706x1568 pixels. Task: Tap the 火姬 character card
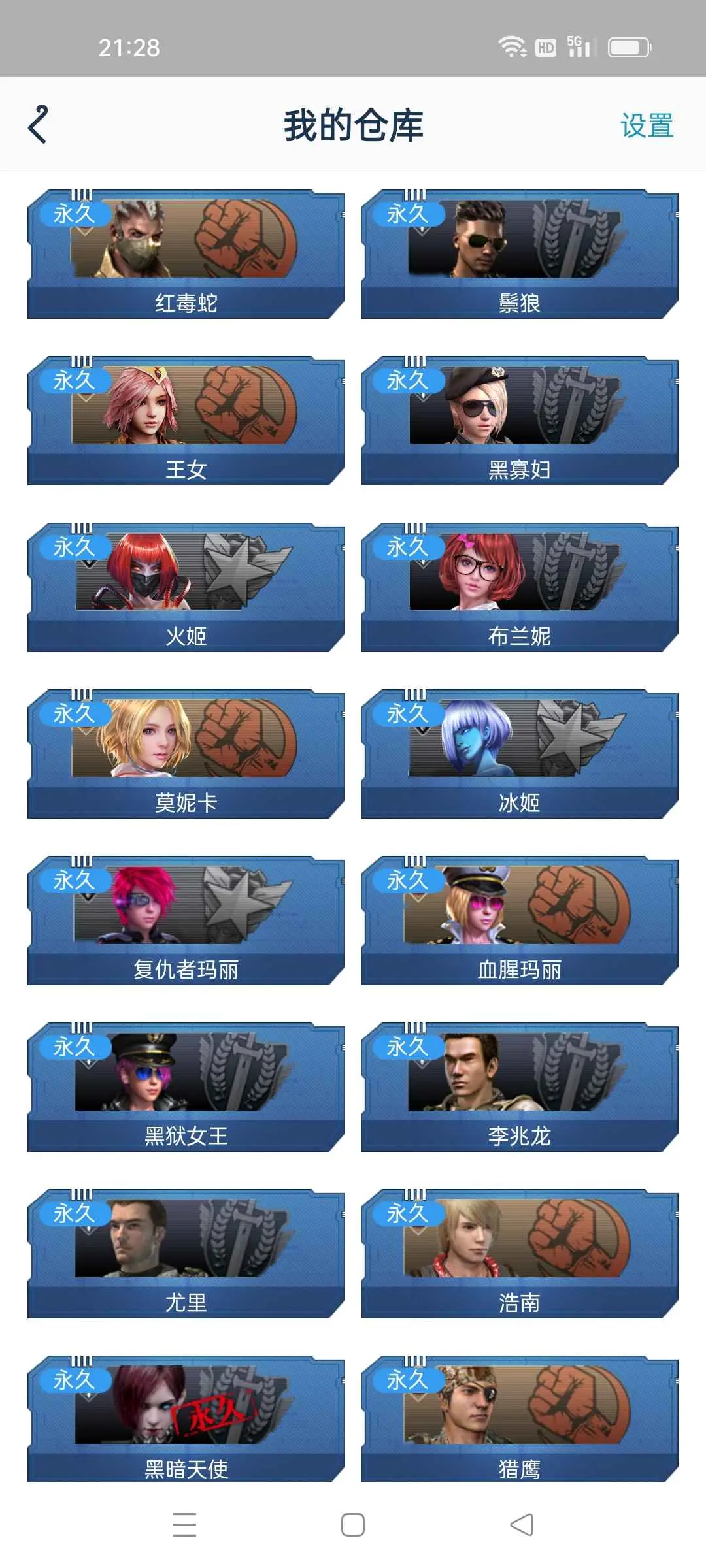[186, 587]
